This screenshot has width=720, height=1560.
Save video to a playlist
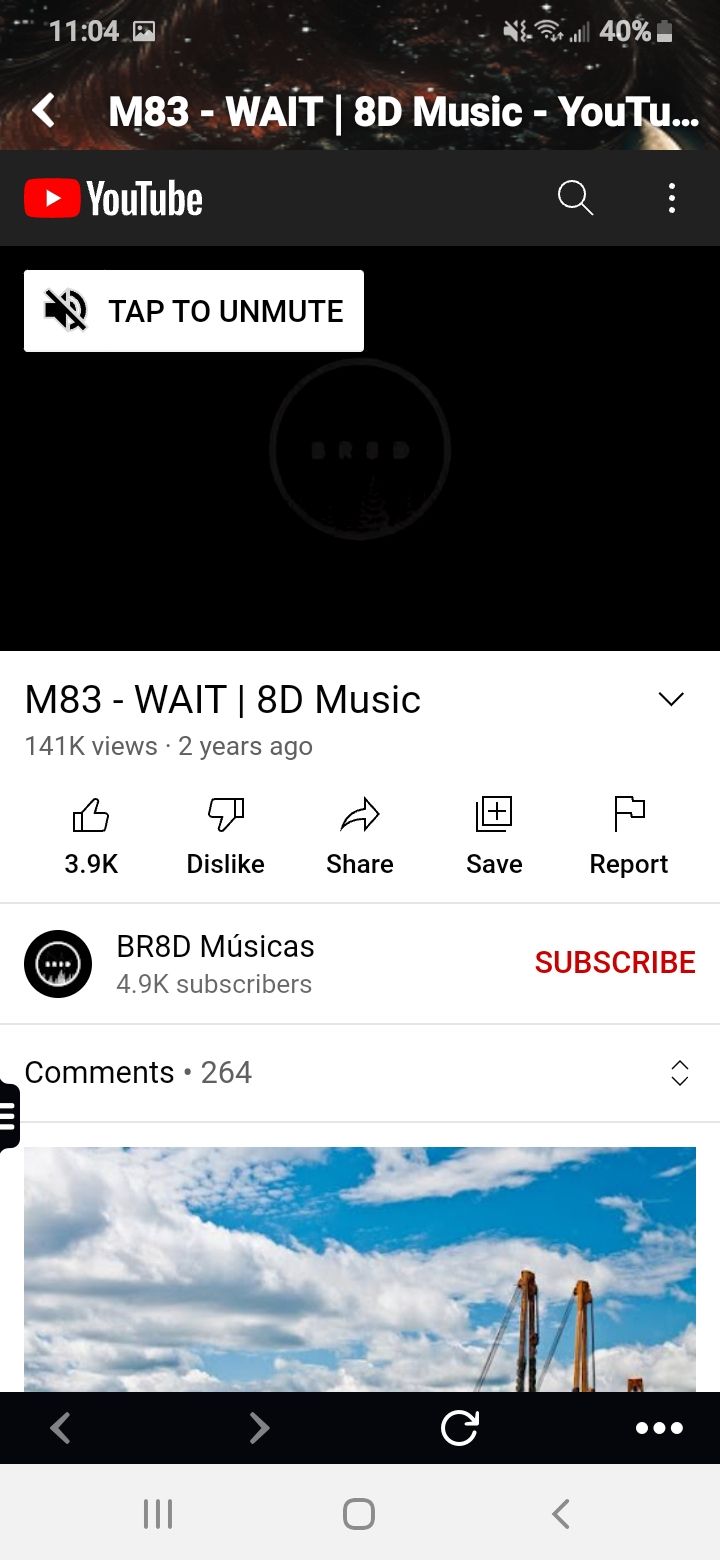[494, 834]
